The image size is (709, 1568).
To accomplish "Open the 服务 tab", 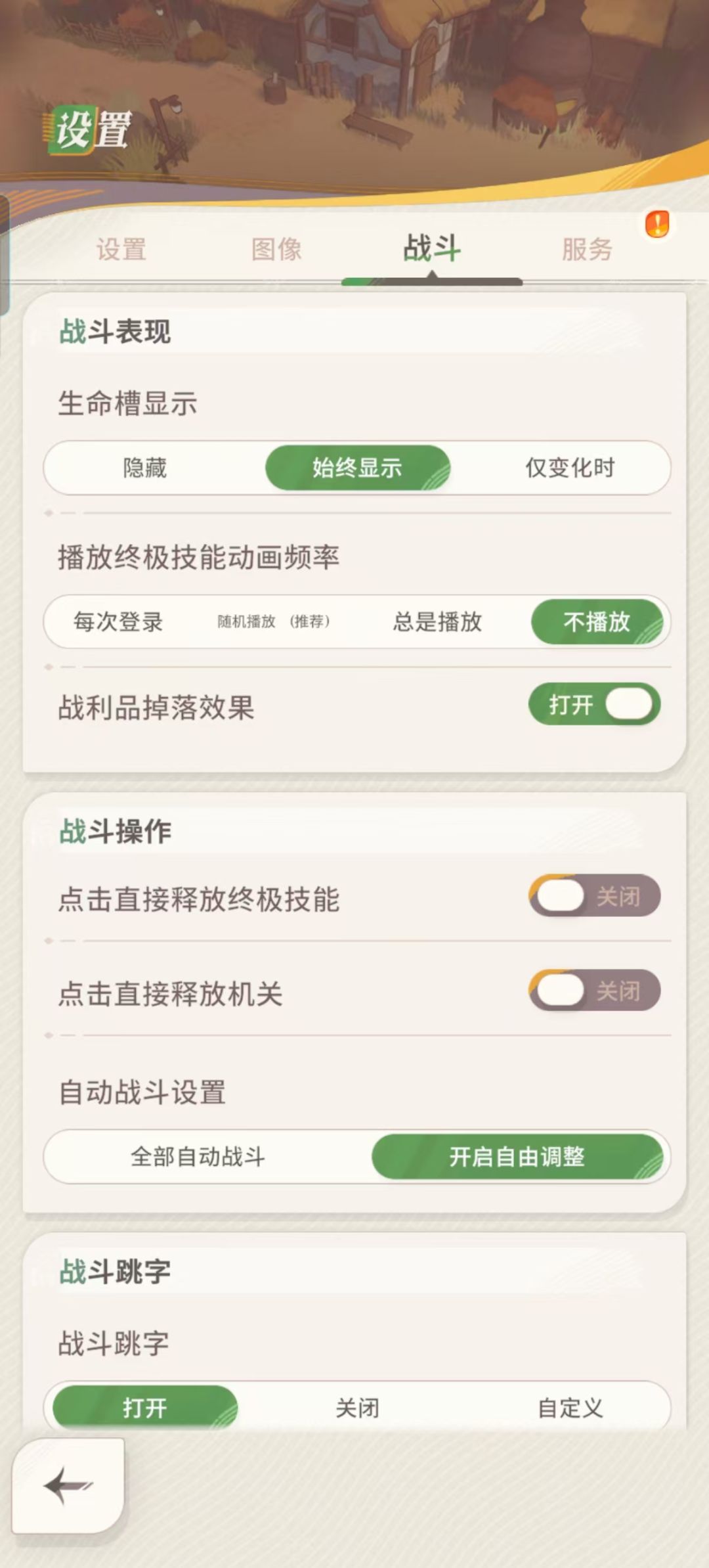I will point(587,248).
